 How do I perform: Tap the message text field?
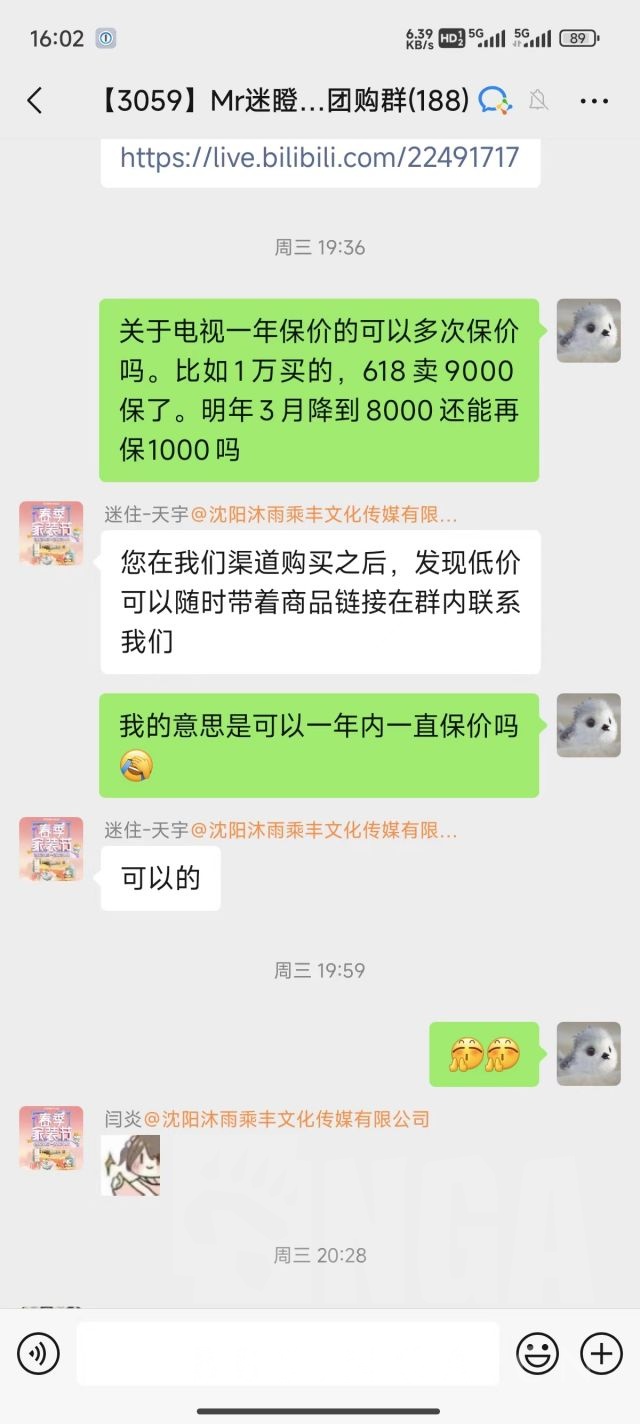pyautogui.click(x=288, y=1354)
